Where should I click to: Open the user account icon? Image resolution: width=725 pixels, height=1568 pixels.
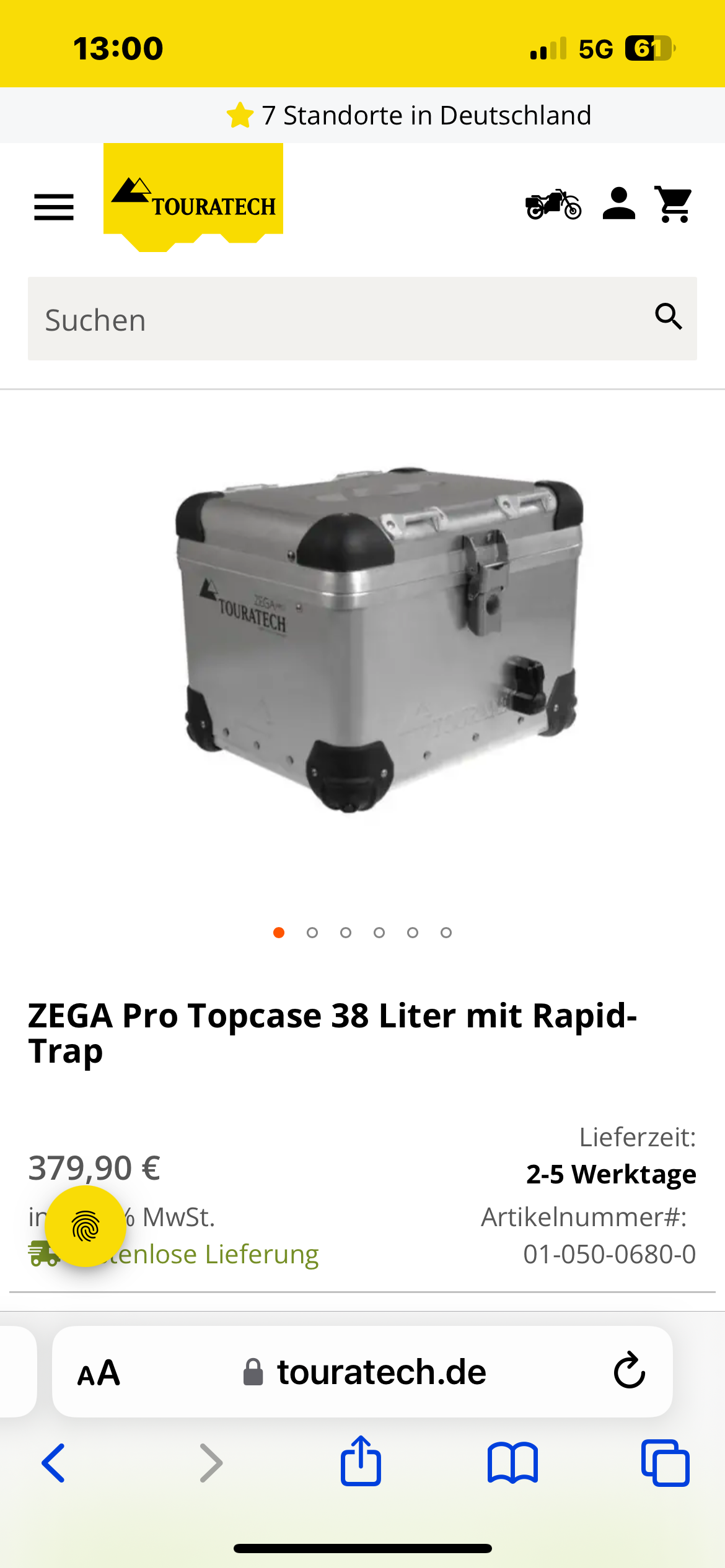coord(618,204)
